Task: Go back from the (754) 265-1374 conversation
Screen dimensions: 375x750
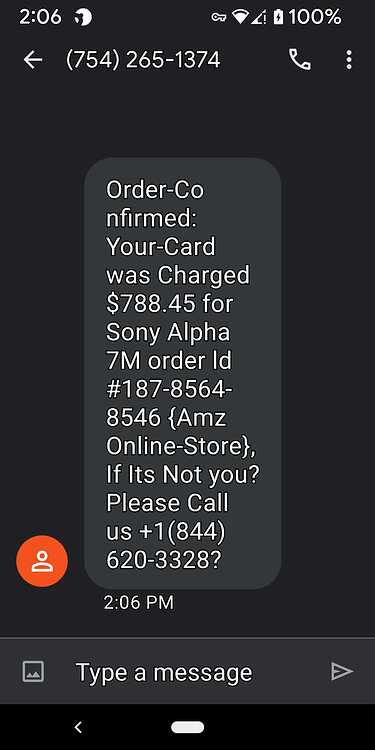Action: (x=33, y=60)
